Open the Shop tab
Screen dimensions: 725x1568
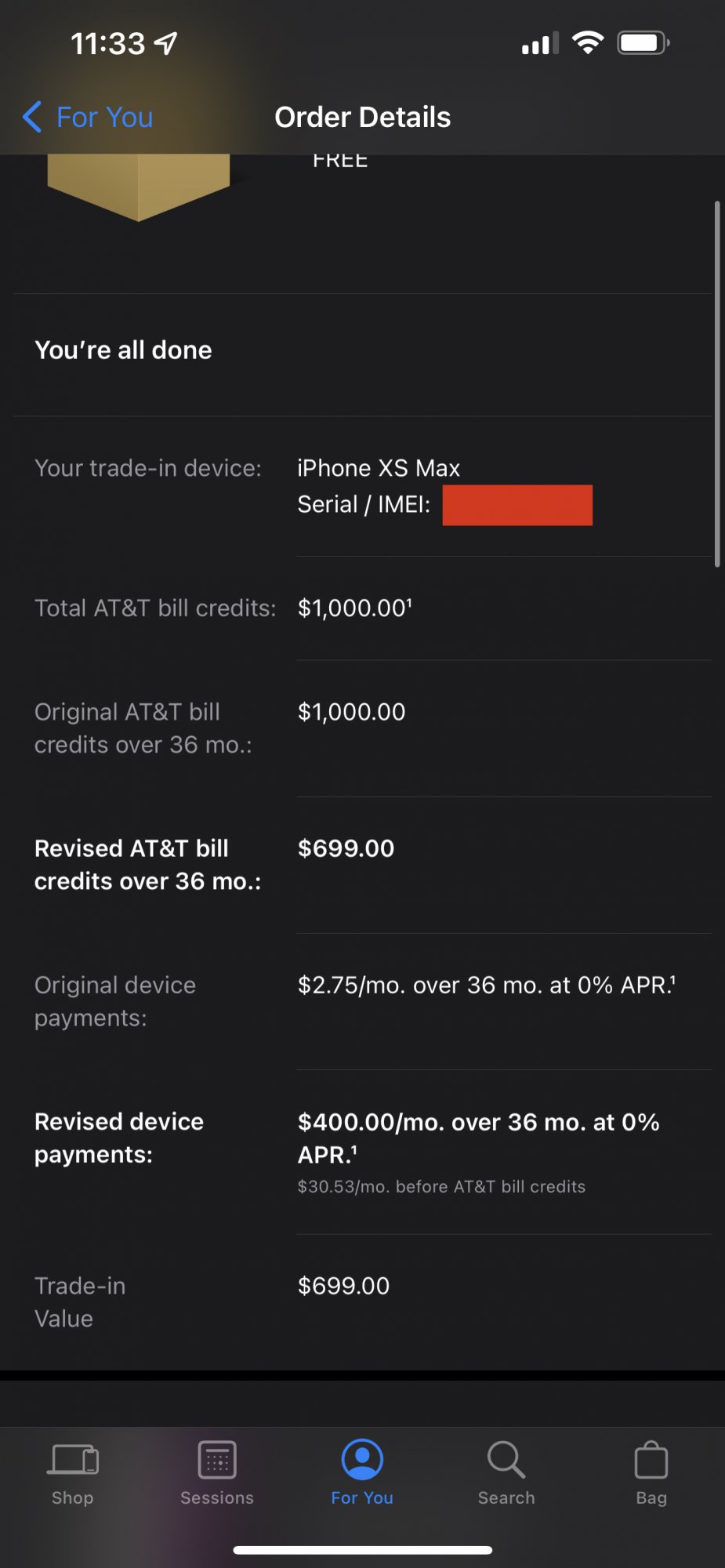(73, 1473)
